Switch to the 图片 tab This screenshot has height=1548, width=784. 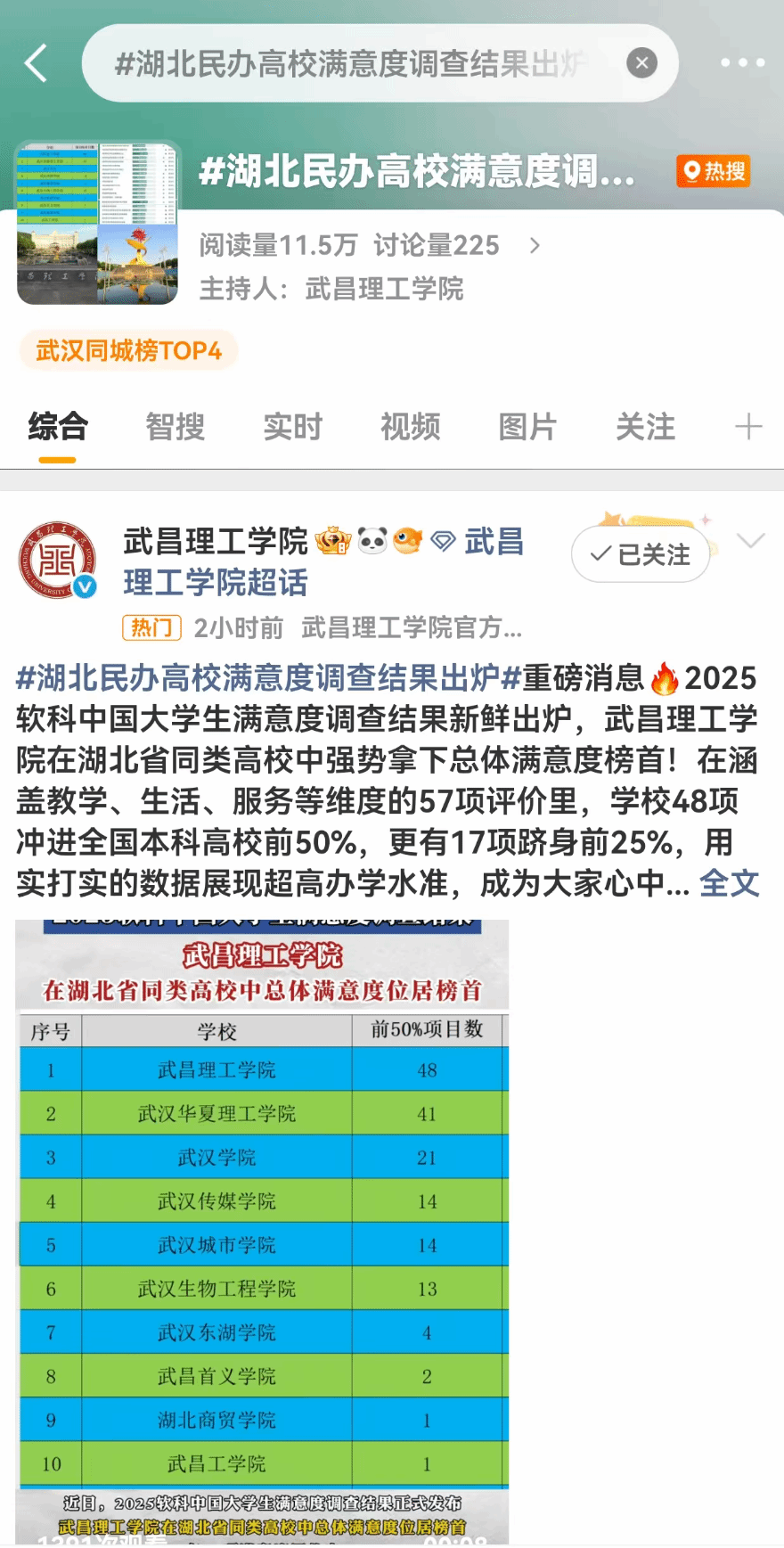(527, 427)
